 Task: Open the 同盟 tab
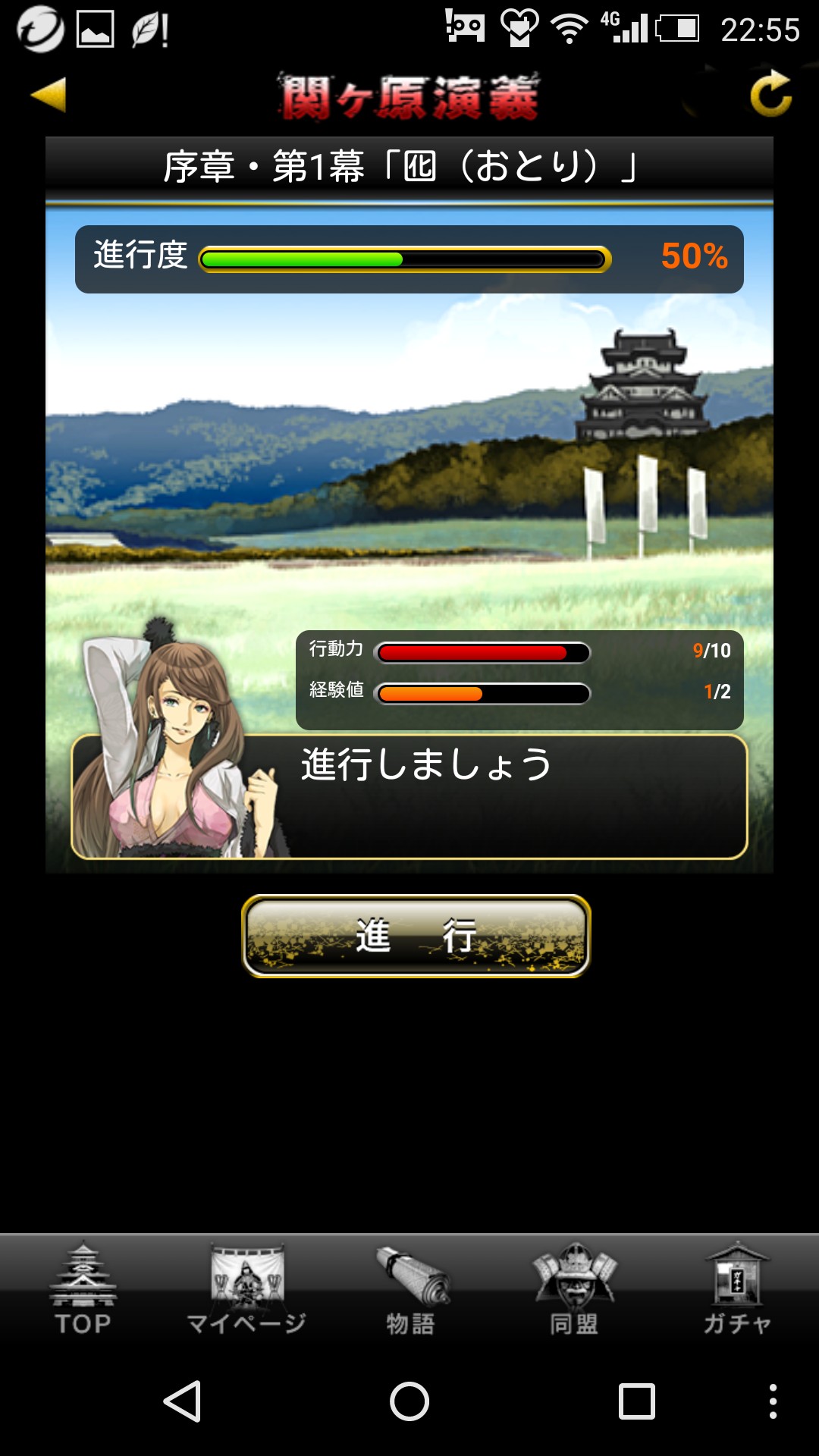[574, 1288]
